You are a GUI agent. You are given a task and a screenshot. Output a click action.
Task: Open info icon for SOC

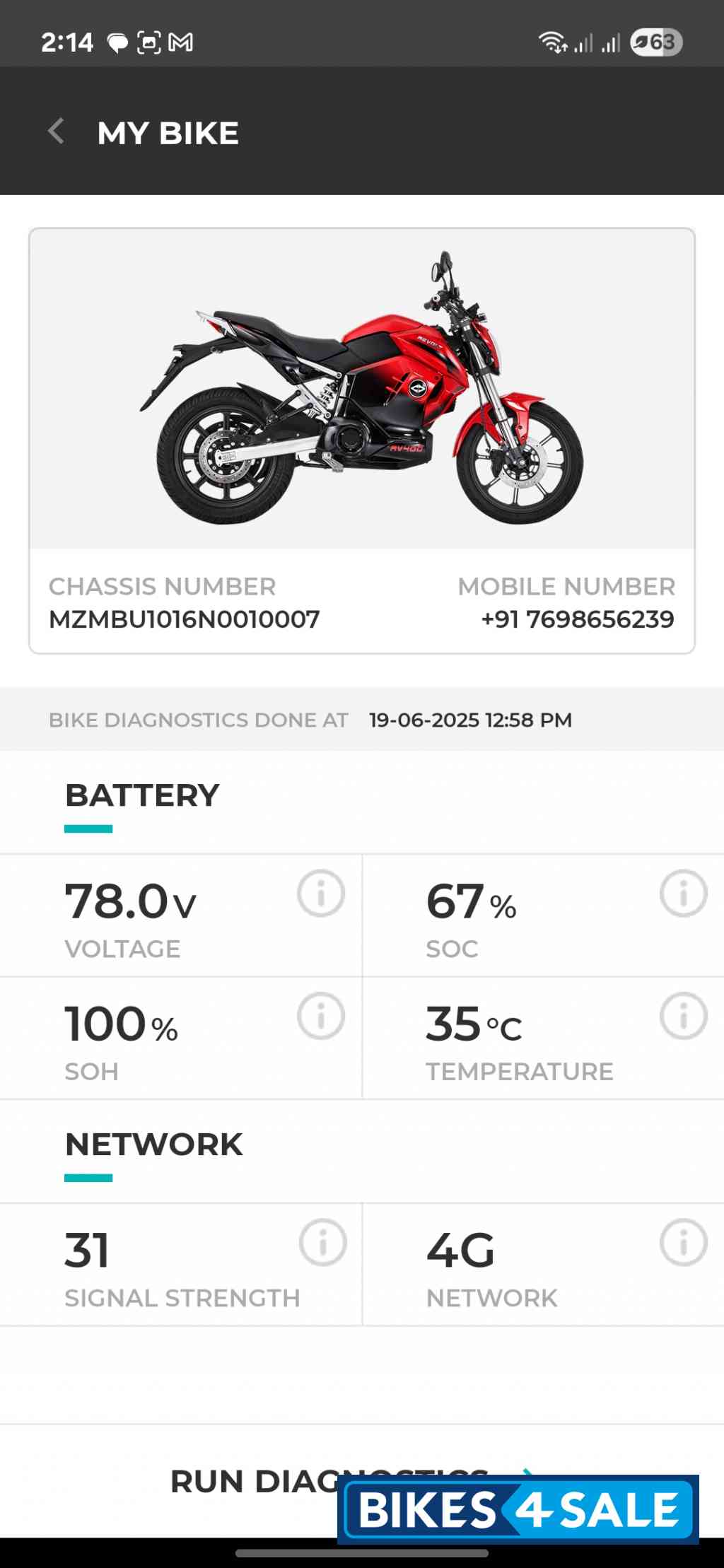683,894
